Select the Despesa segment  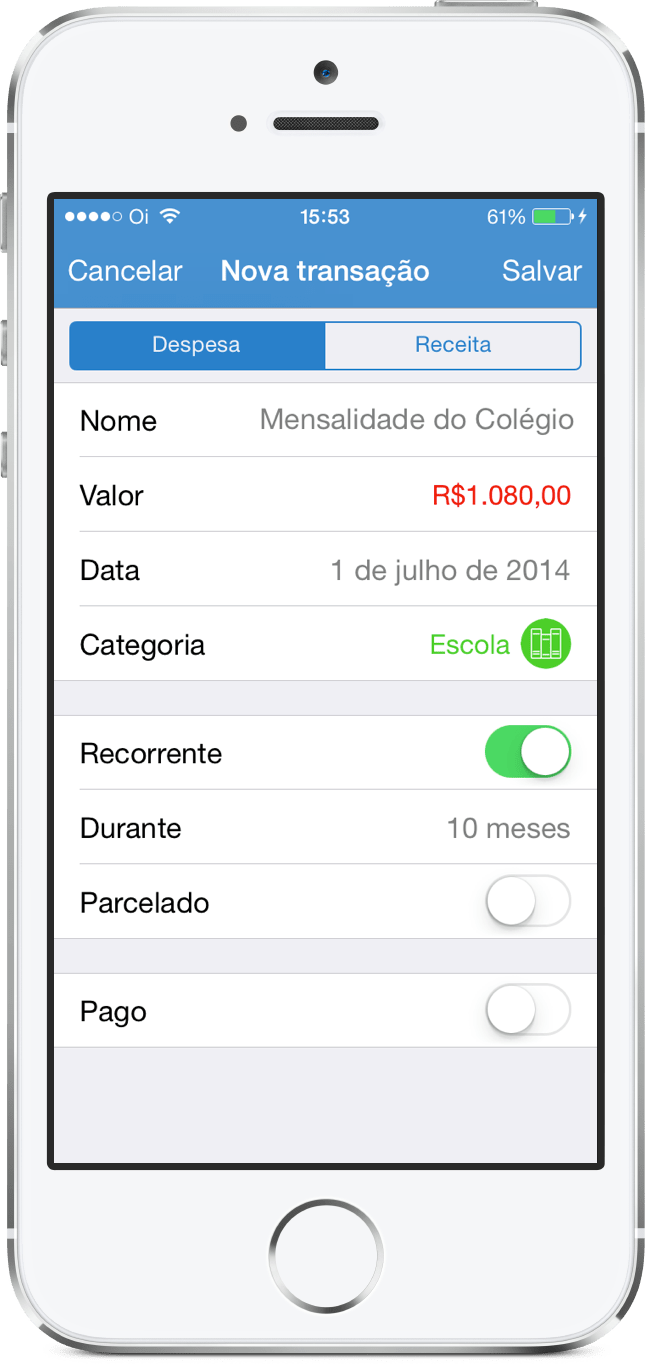(x=196, y=346)
